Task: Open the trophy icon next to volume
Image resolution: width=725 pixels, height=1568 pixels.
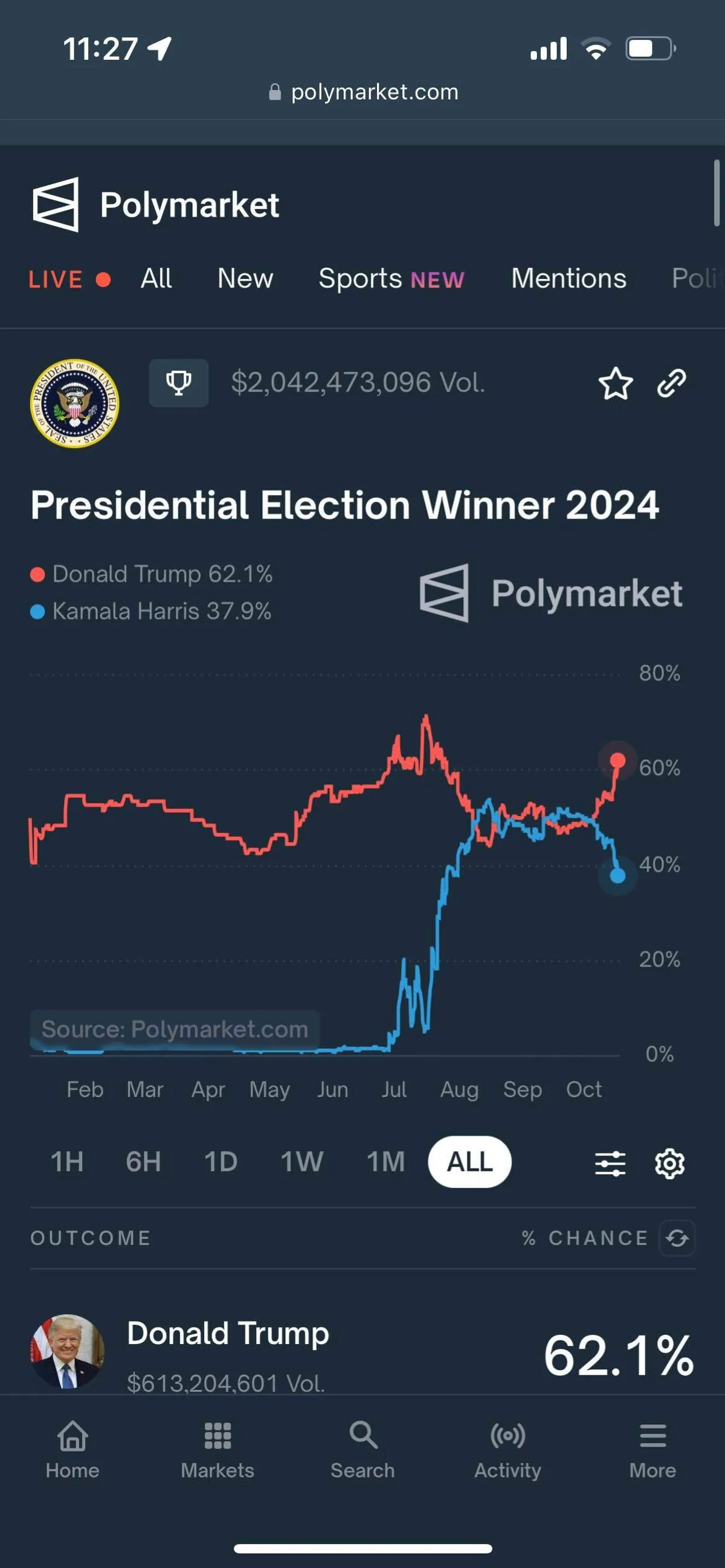Action: (178, 383)
